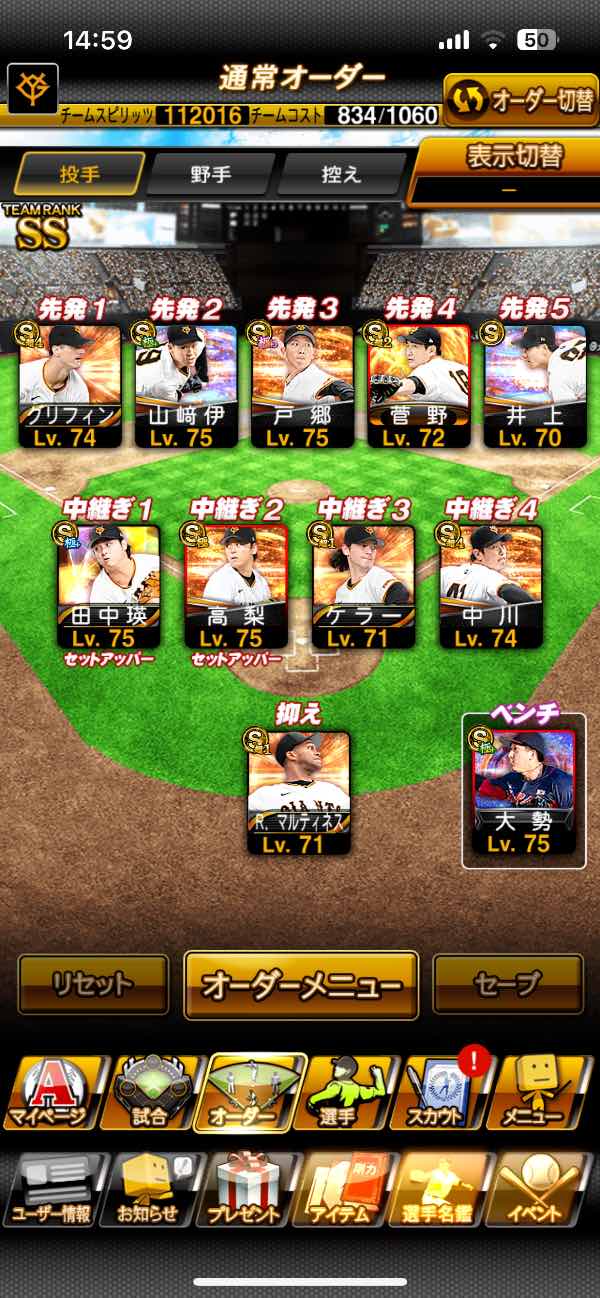Switch to the 野手 tab
The width and height of the screenshot is (600, 1298).
click(211, 173)
